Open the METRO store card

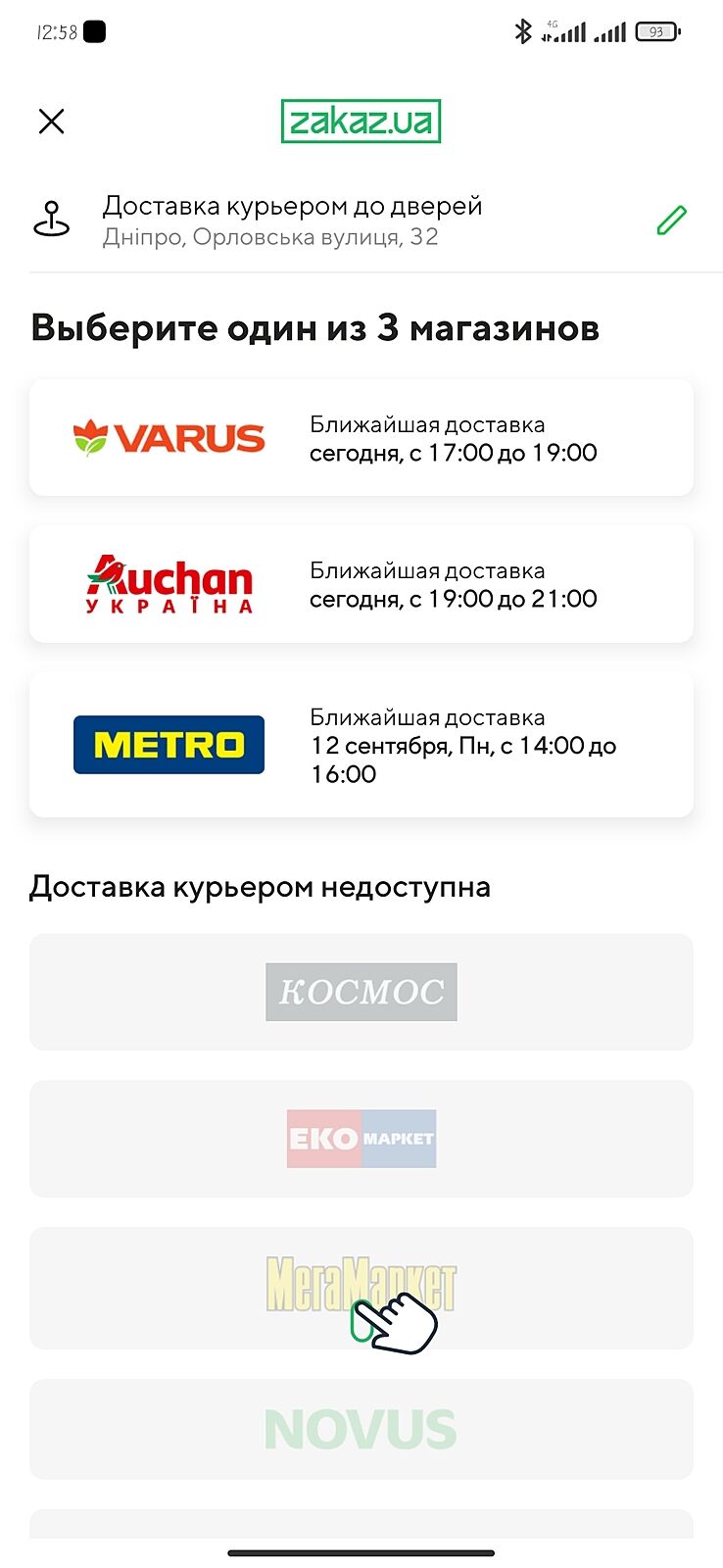click(x=361, y=745)
